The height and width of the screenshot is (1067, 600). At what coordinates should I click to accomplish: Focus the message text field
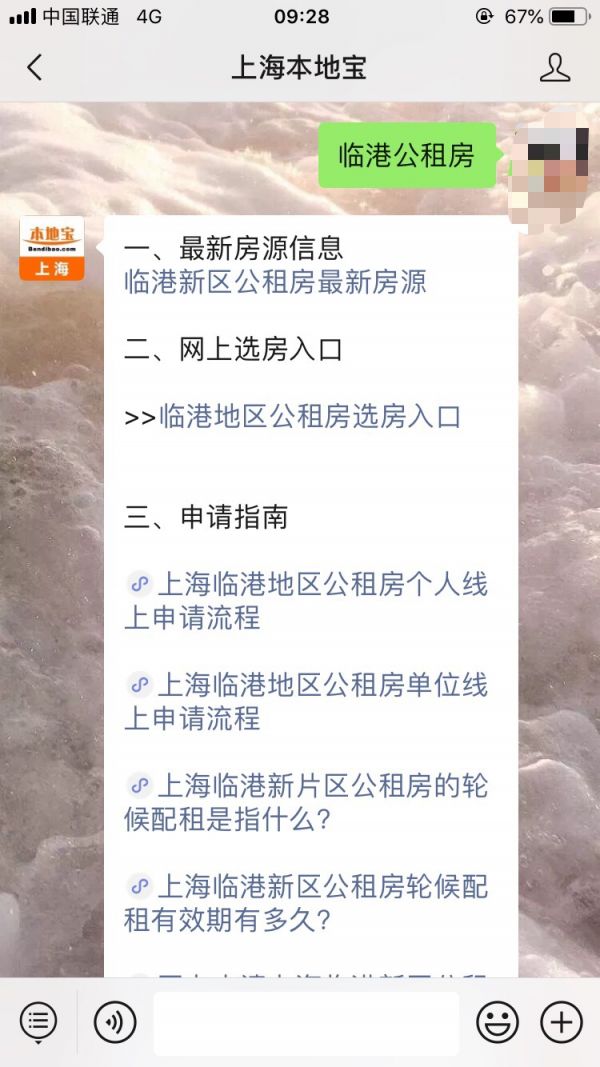(x=305, y=1023)
